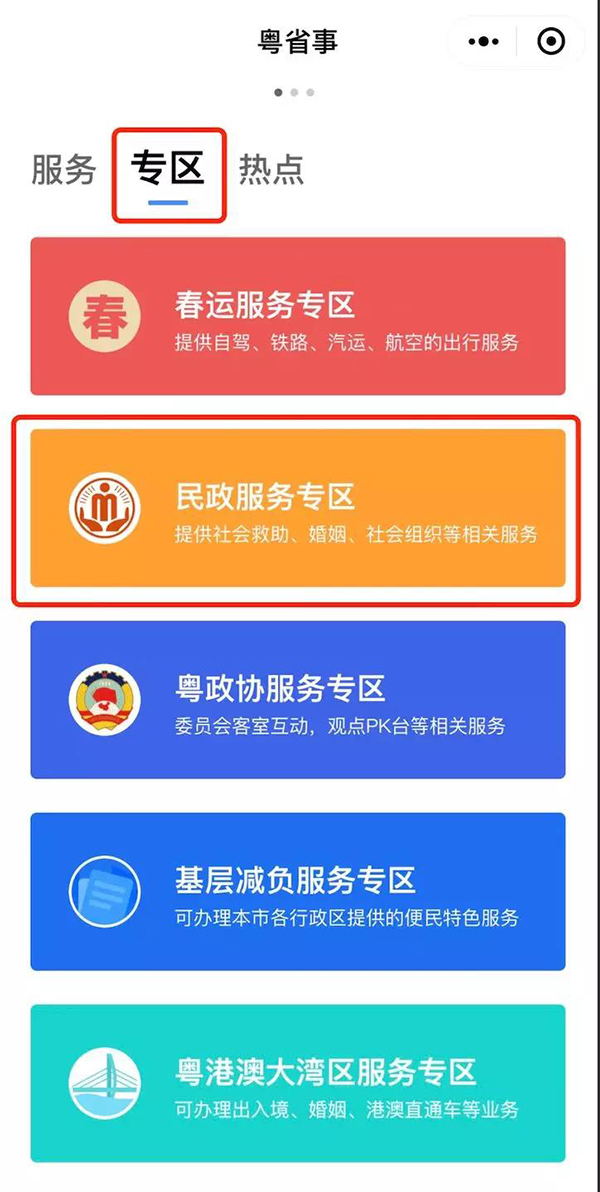This screenshot has width=600, height=1192.
Task: Open 粤政协服务专区 card
Action: (x=298, y=700)
